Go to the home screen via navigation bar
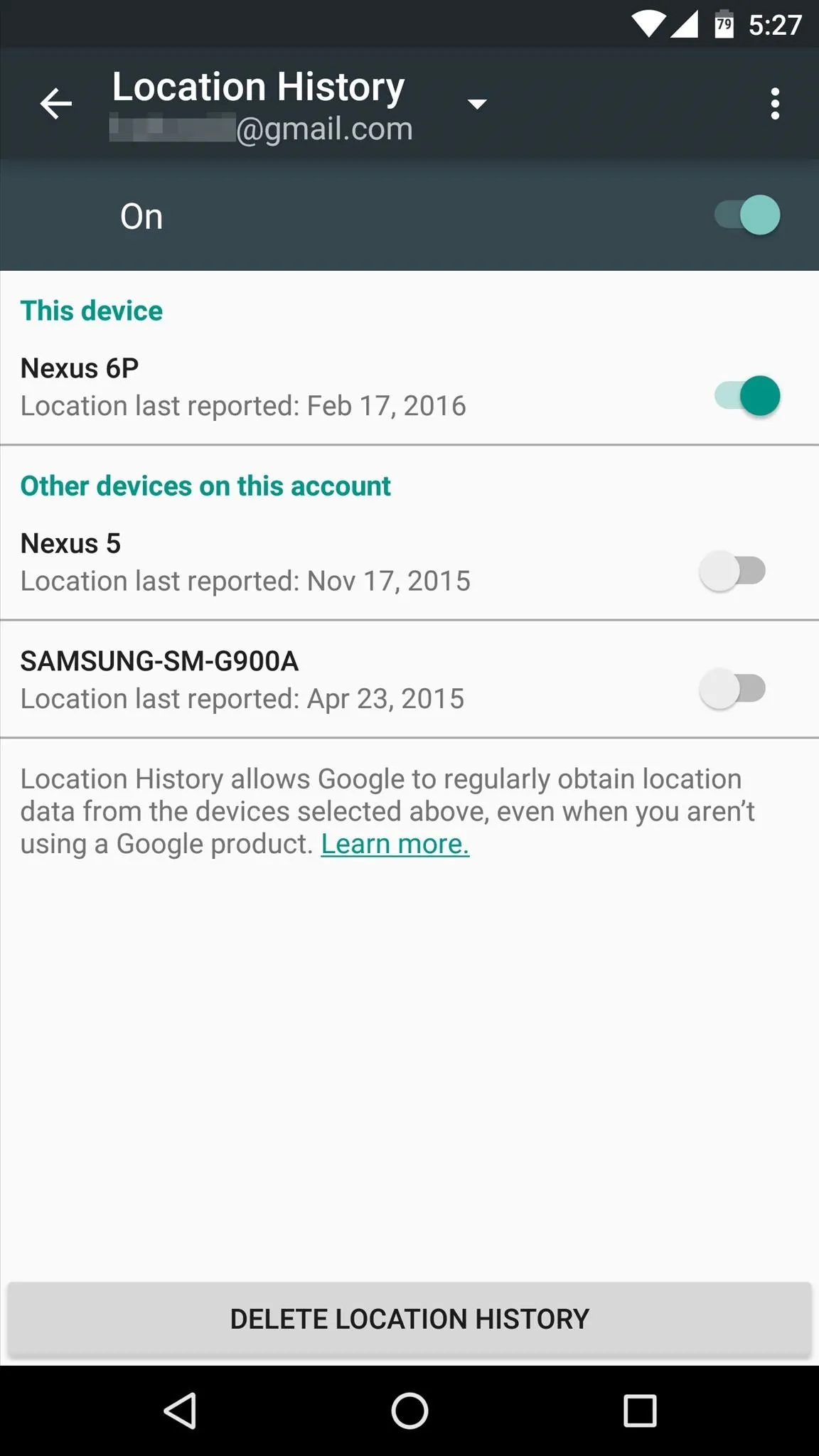 (x=409, y=1410)
